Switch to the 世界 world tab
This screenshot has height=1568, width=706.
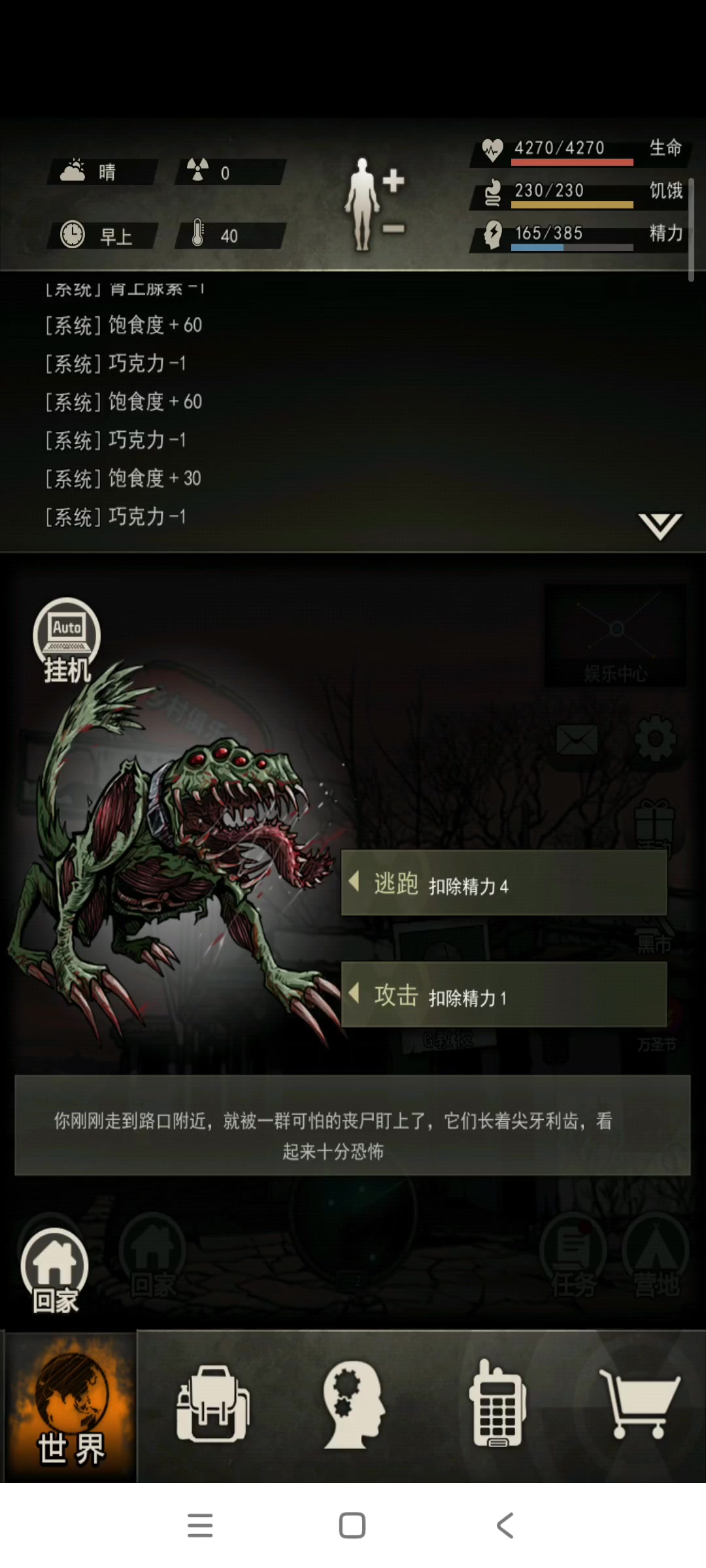(71, 1407)
